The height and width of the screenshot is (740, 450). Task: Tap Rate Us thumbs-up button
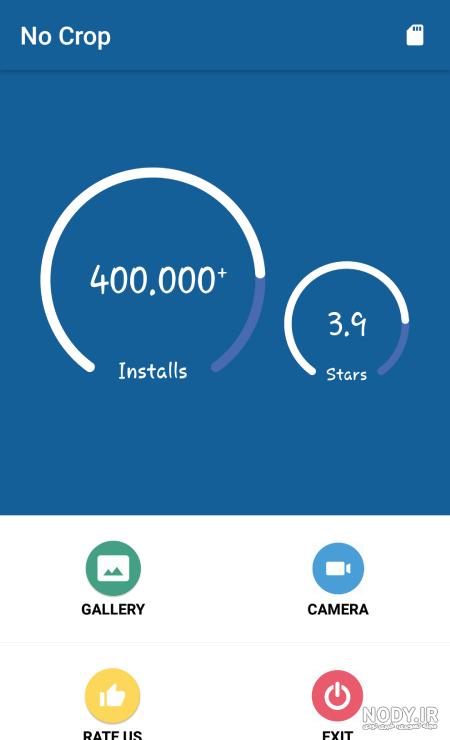(112, 696)
